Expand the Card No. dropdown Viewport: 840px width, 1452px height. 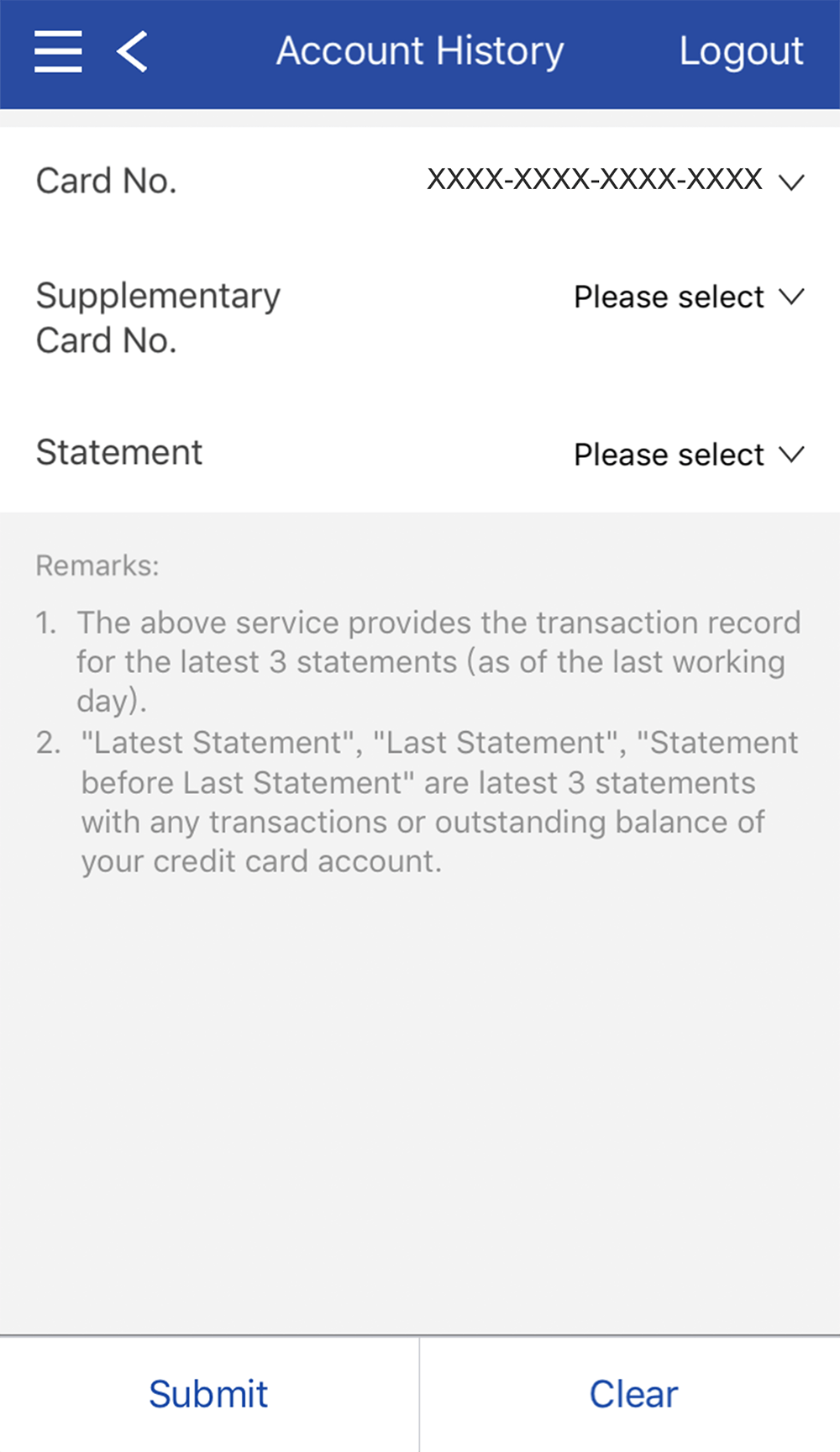point(615,180)
